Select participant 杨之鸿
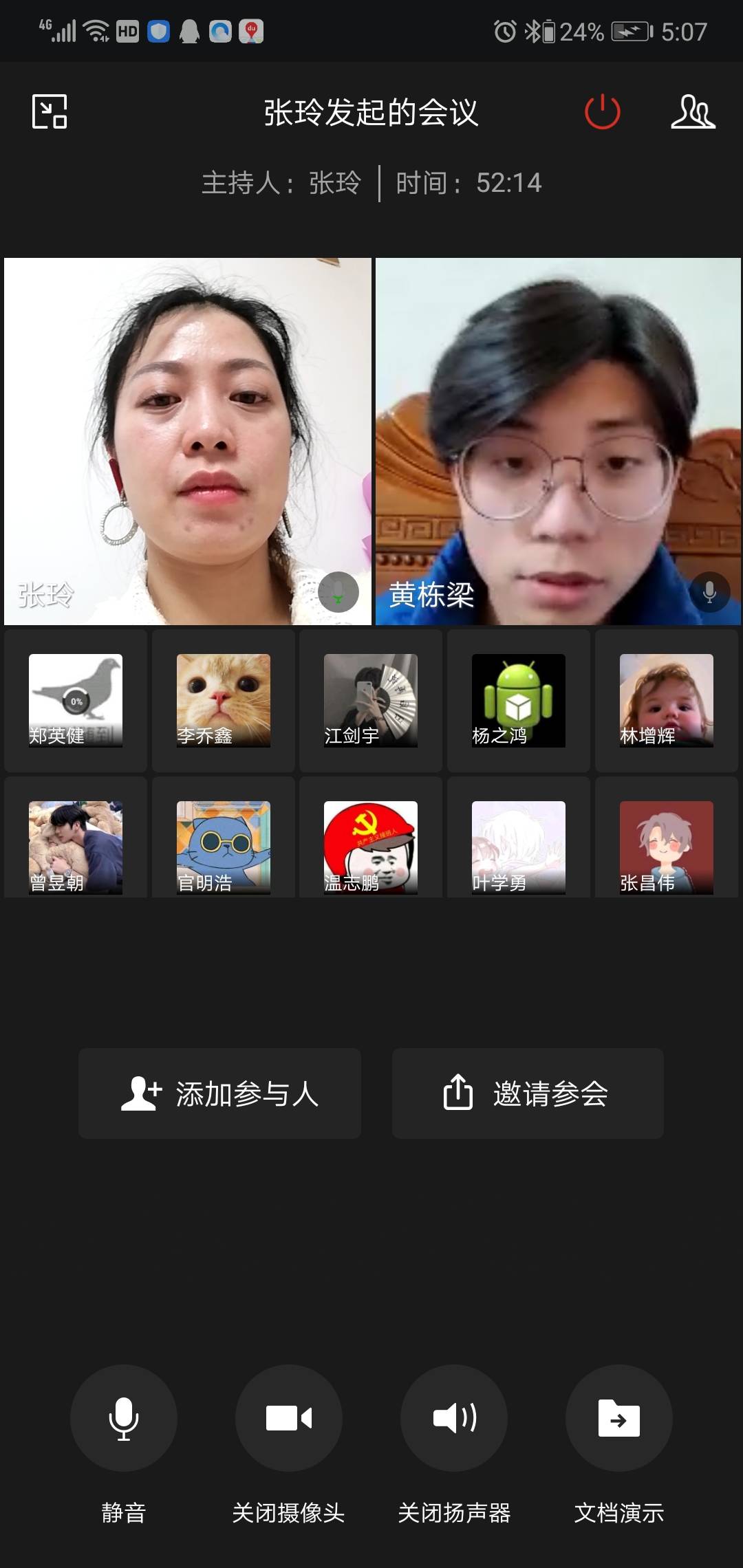743x1568 pixels. [x=519, y=700]
